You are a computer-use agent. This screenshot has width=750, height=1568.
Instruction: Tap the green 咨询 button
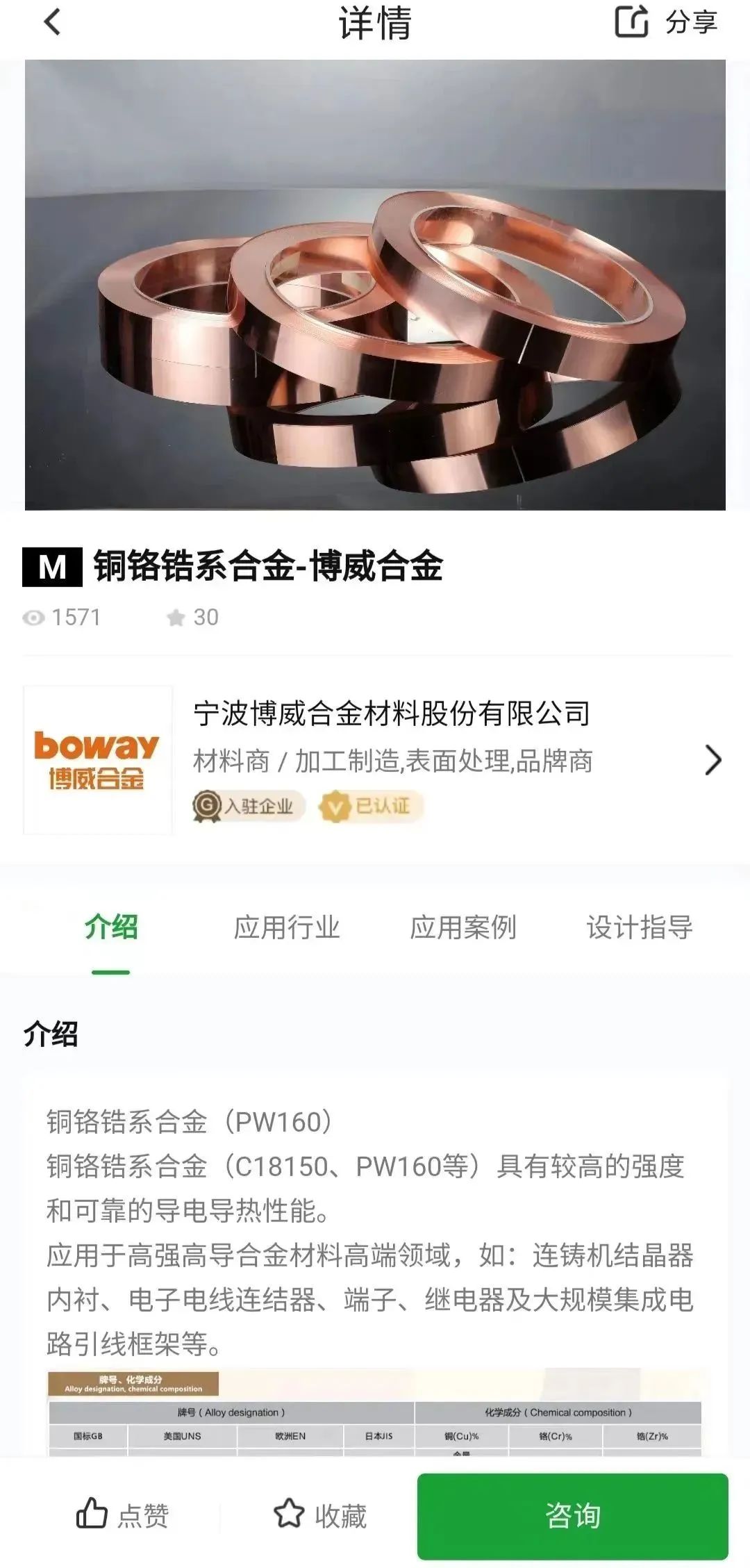tap(573, 1515)
